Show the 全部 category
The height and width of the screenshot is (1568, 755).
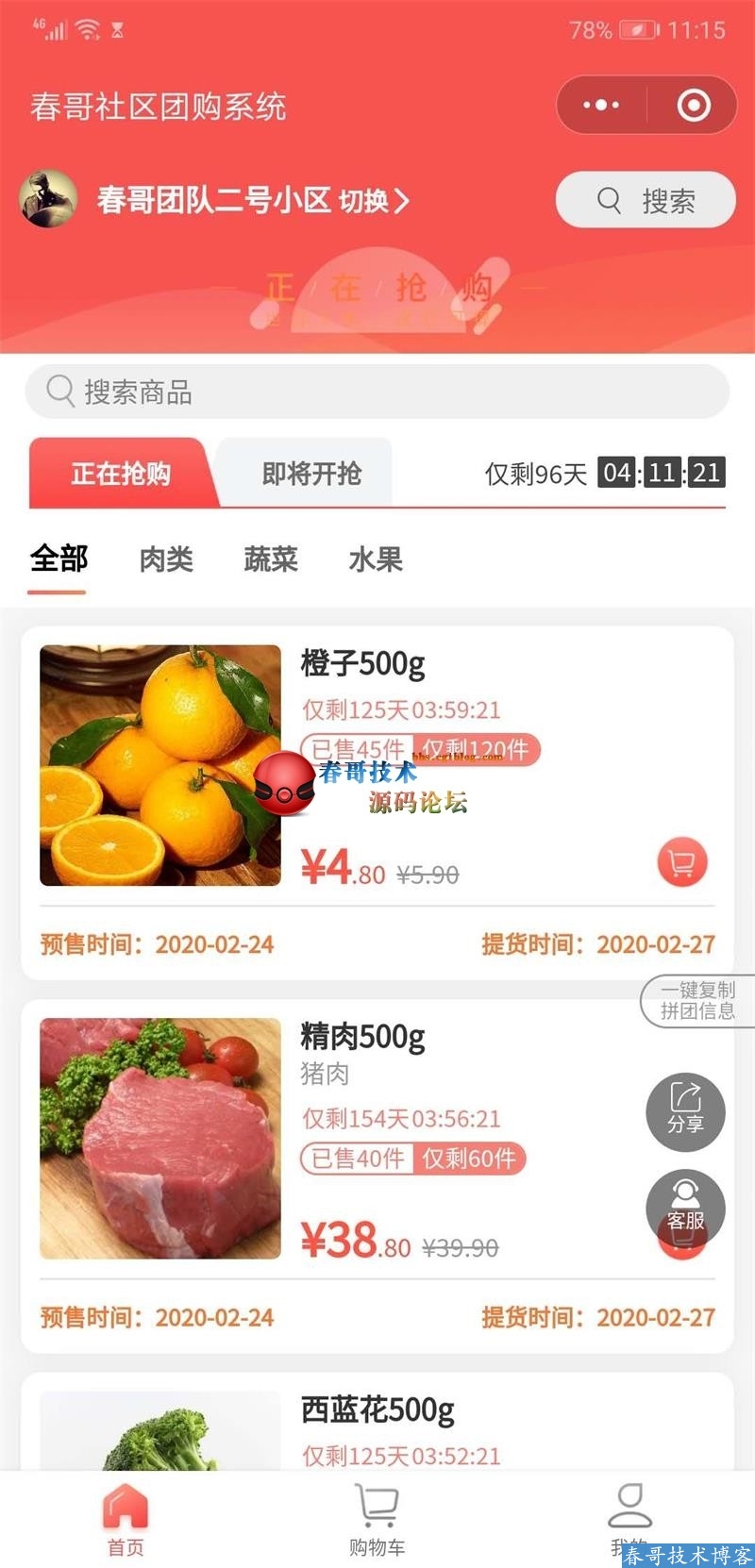pyautogui.click(x=59, y=559)
